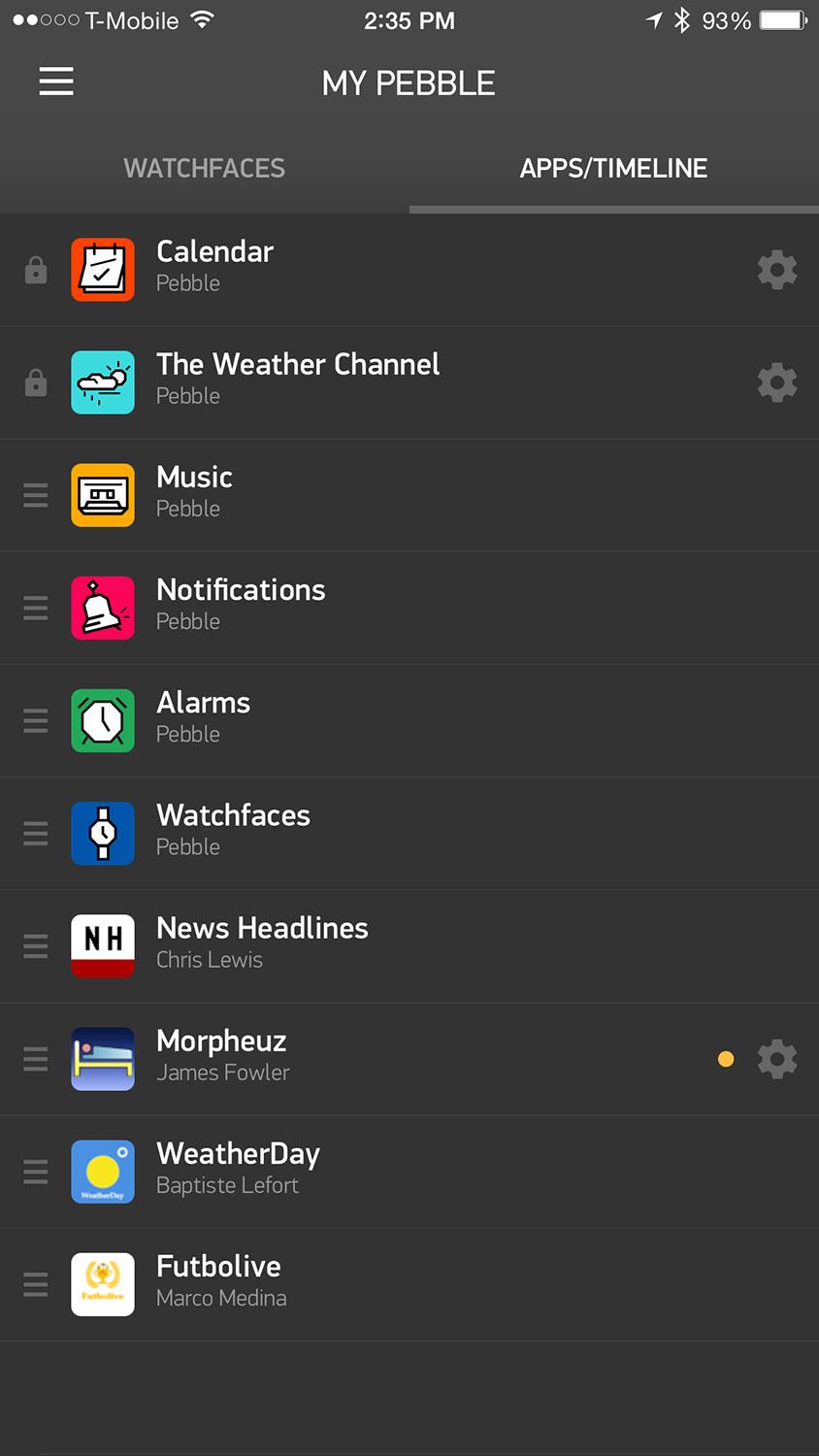Open the Music app row
819x1456 pixels.
[409, 495]
